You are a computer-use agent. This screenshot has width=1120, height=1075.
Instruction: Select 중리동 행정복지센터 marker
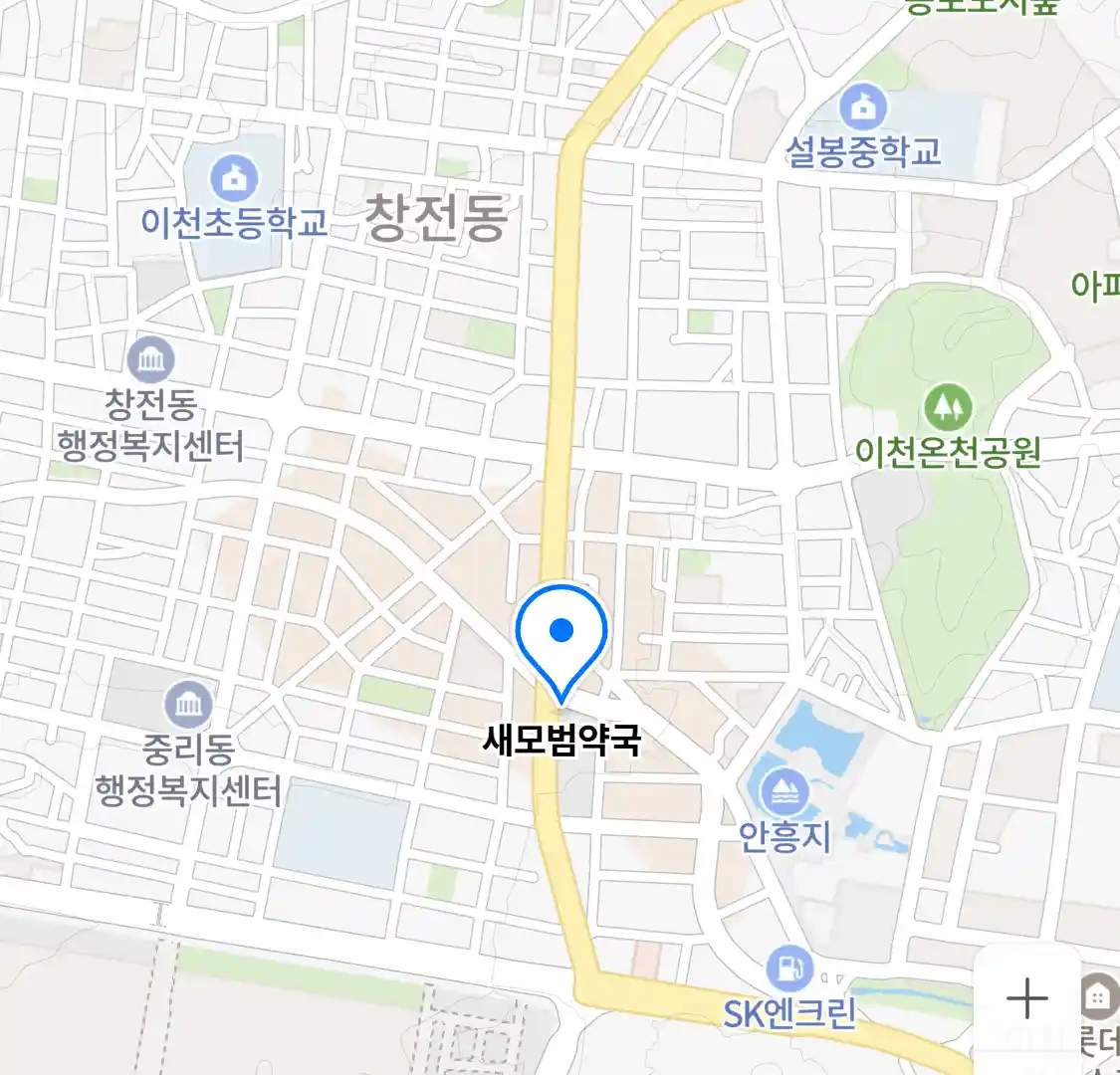(x=188, y=706)
